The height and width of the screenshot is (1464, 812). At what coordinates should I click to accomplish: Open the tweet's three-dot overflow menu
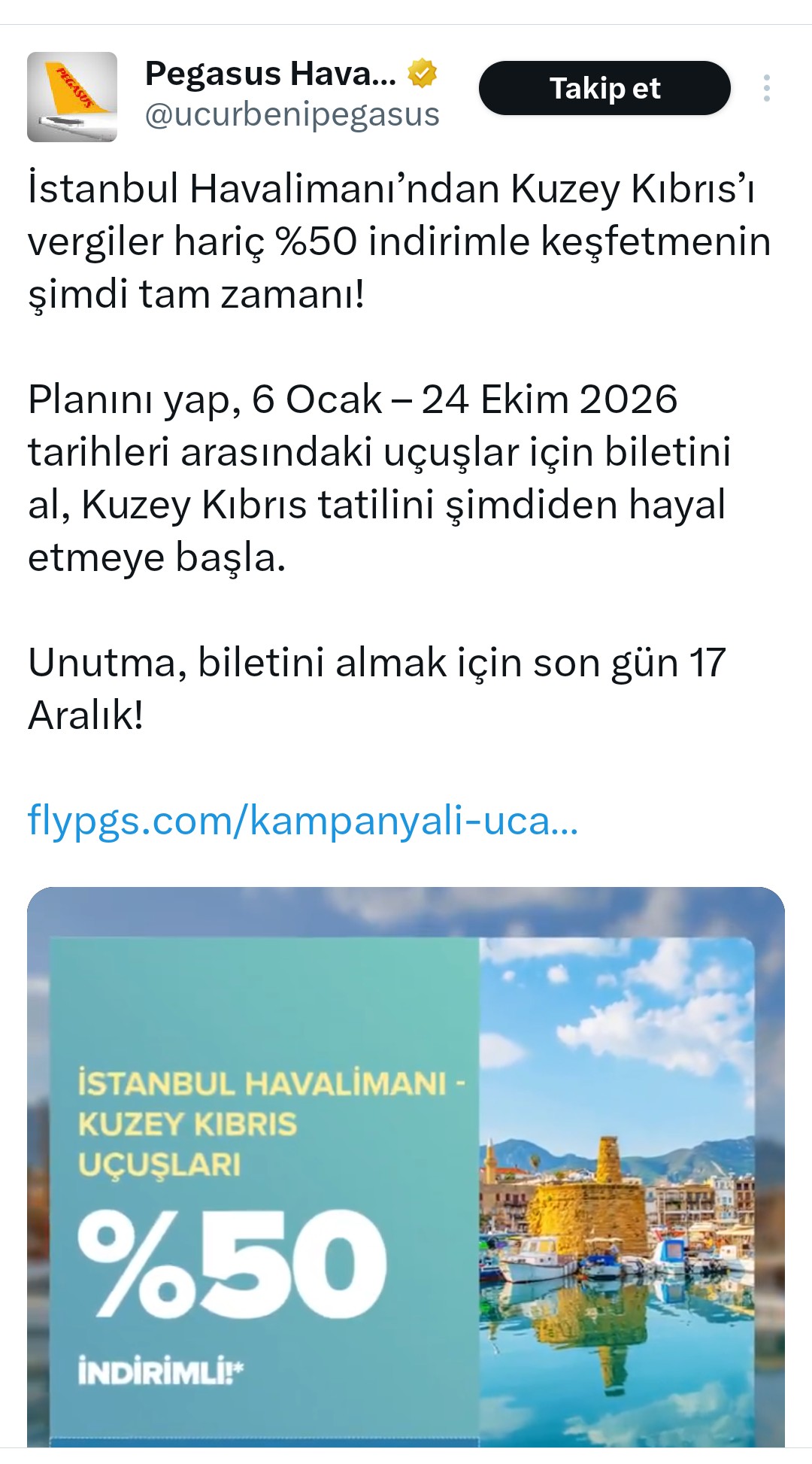click(766, 89)
